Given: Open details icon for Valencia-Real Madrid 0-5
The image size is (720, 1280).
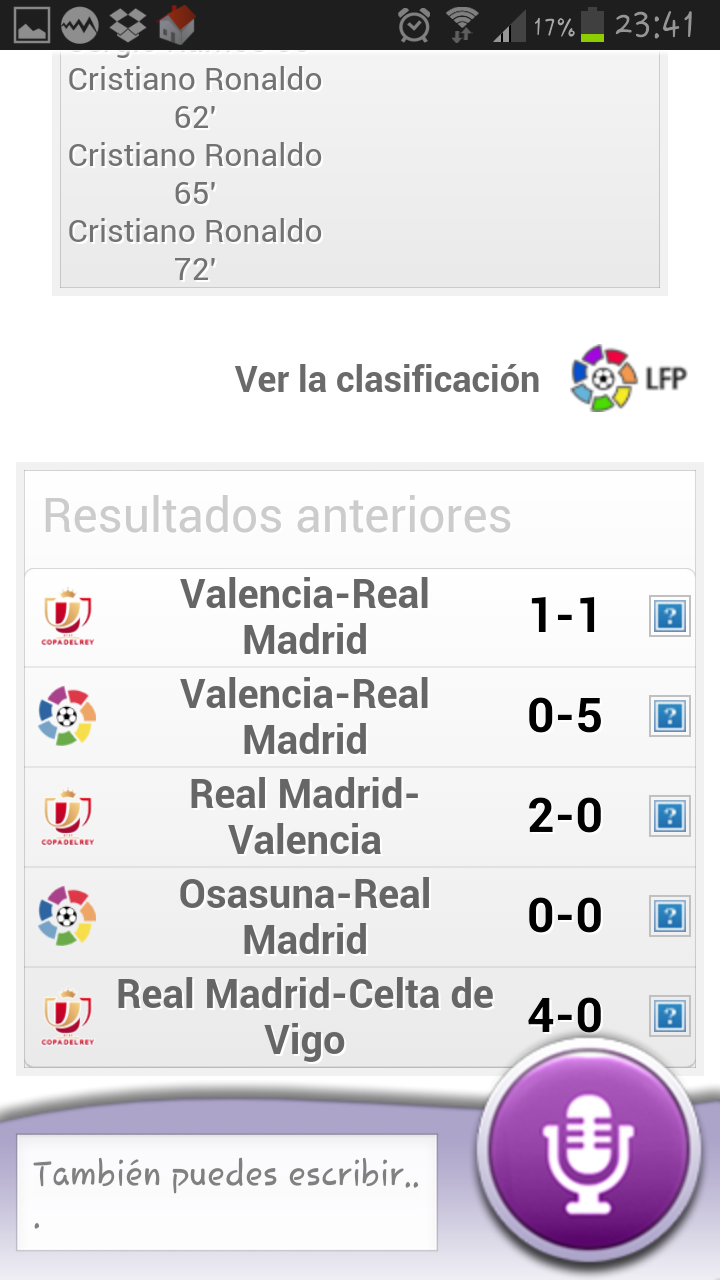Looking at the screenshot, I should tap(669, 717).
